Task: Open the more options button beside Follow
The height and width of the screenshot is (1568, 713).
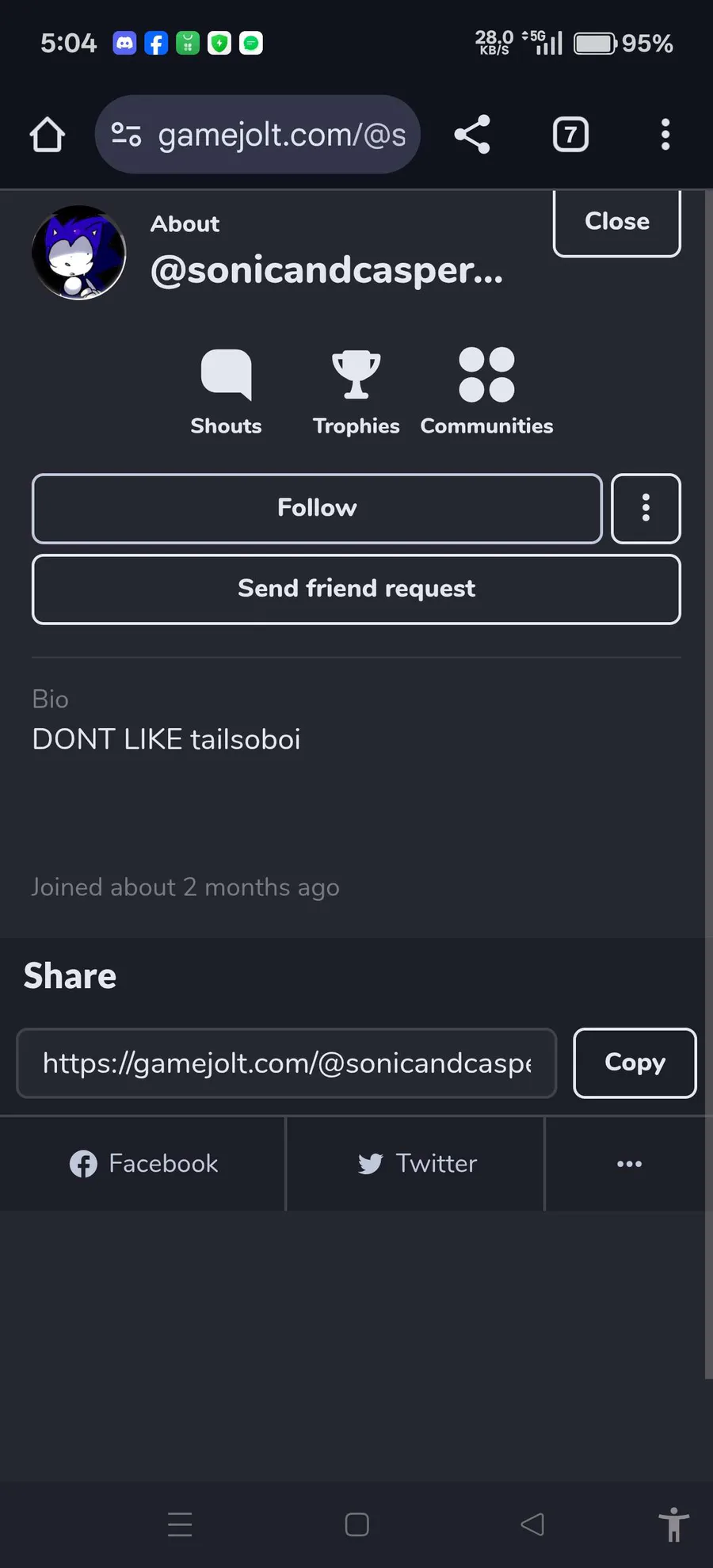Action: [646, 509]
